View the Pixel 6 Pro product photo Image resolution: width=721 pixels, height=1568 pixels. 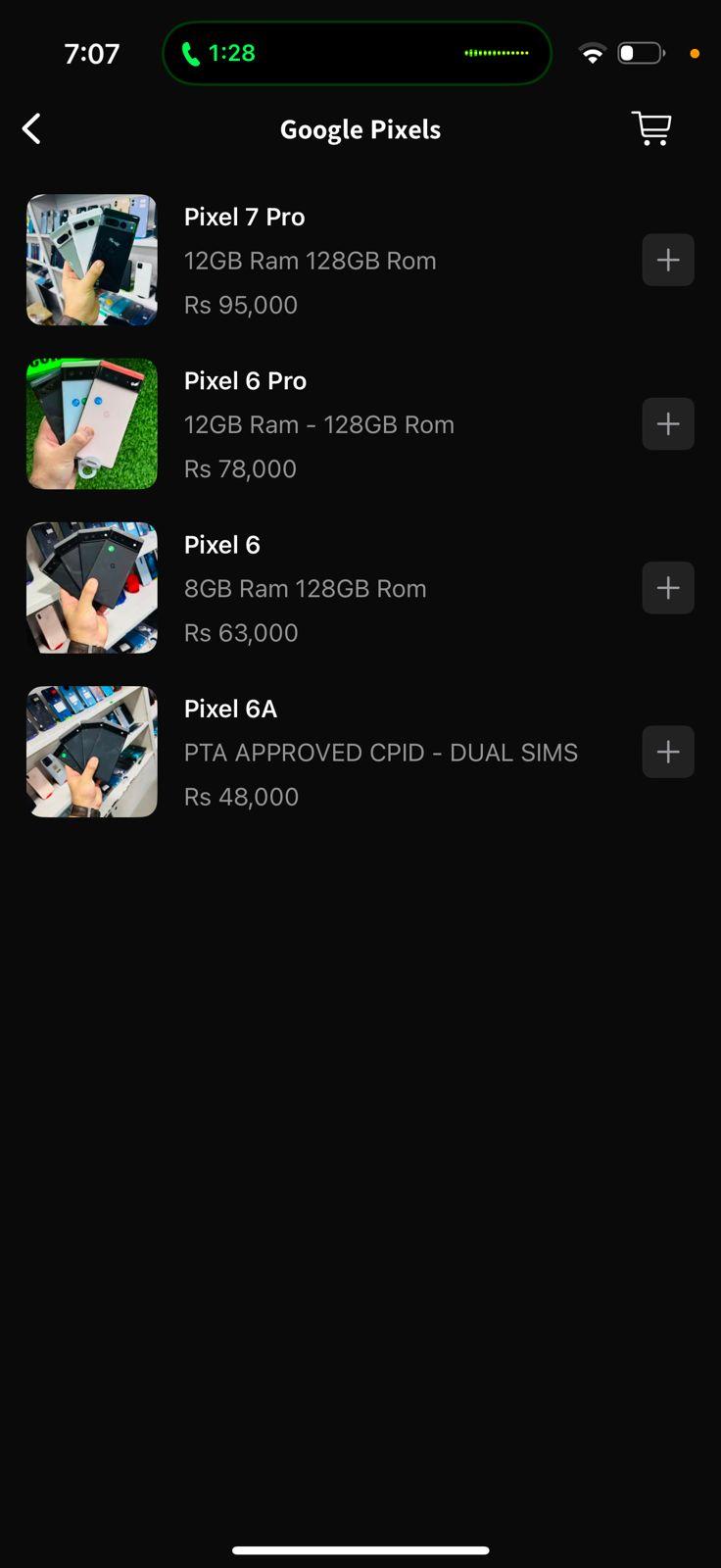[x=92, y=423]
